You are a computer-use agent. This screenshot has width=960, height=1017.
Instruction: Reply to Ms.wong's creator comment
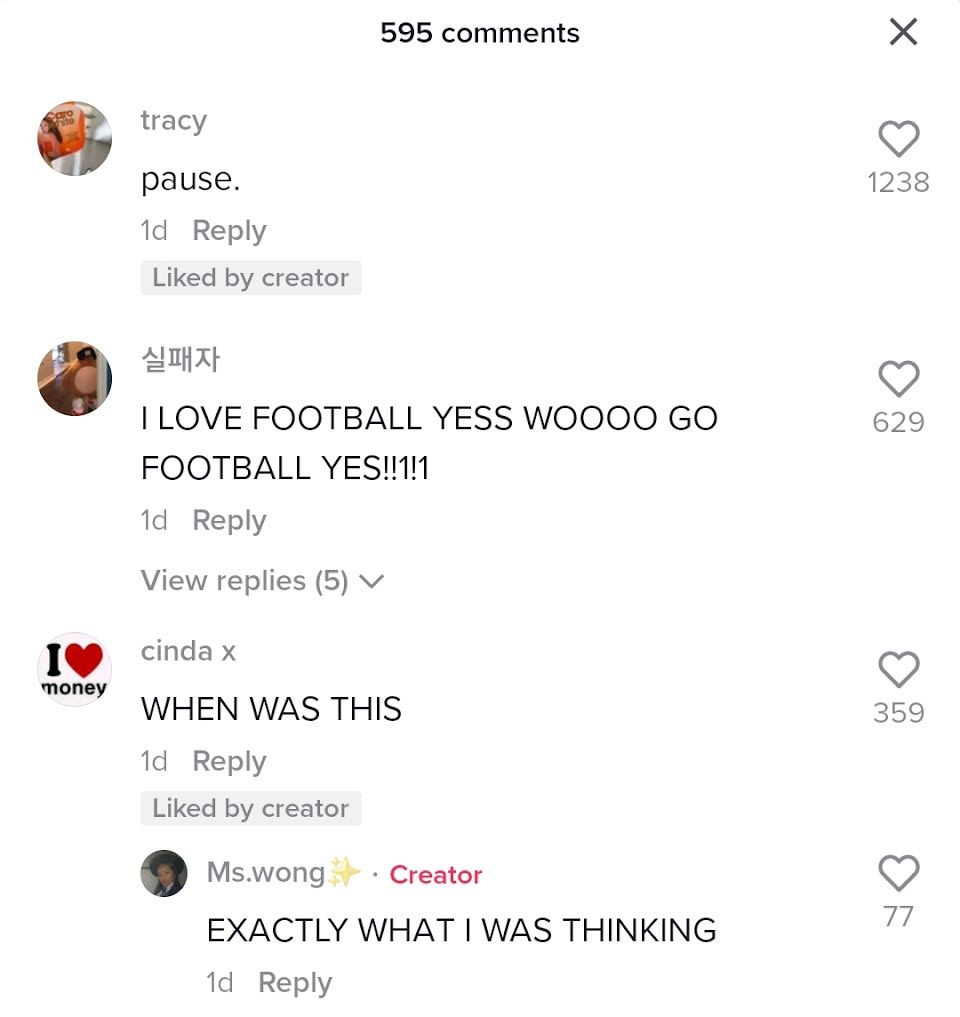[x=294, y=983]
